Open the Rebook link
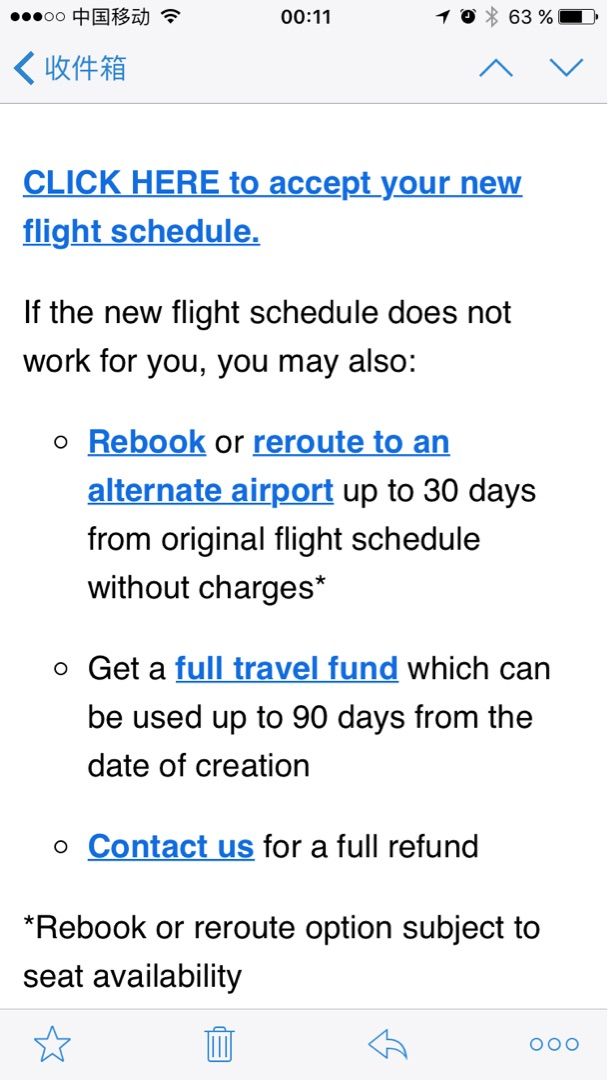 [147, 442]
